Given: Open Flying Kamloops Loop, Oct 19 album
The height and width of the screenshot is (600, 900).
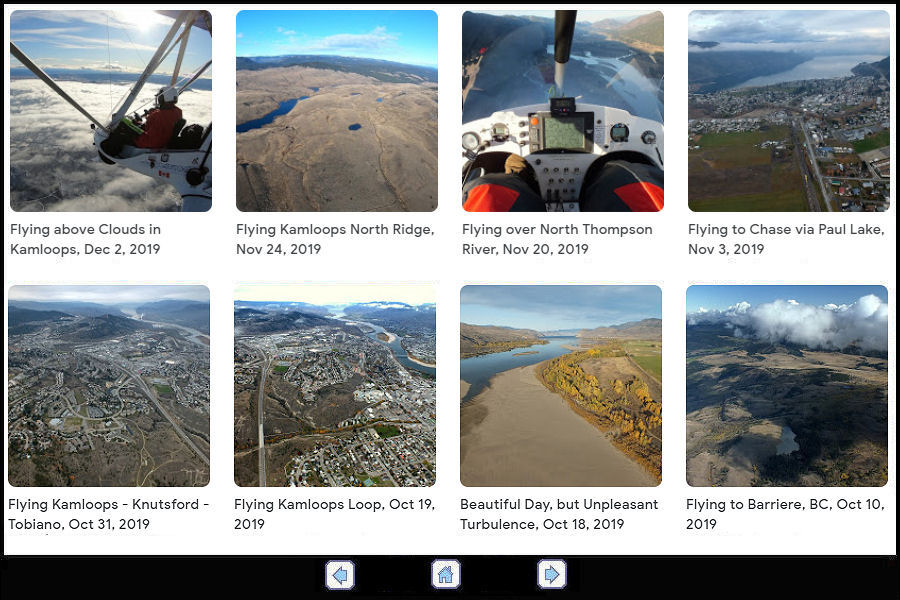Looking at the screenshot, I should point(335,386).
